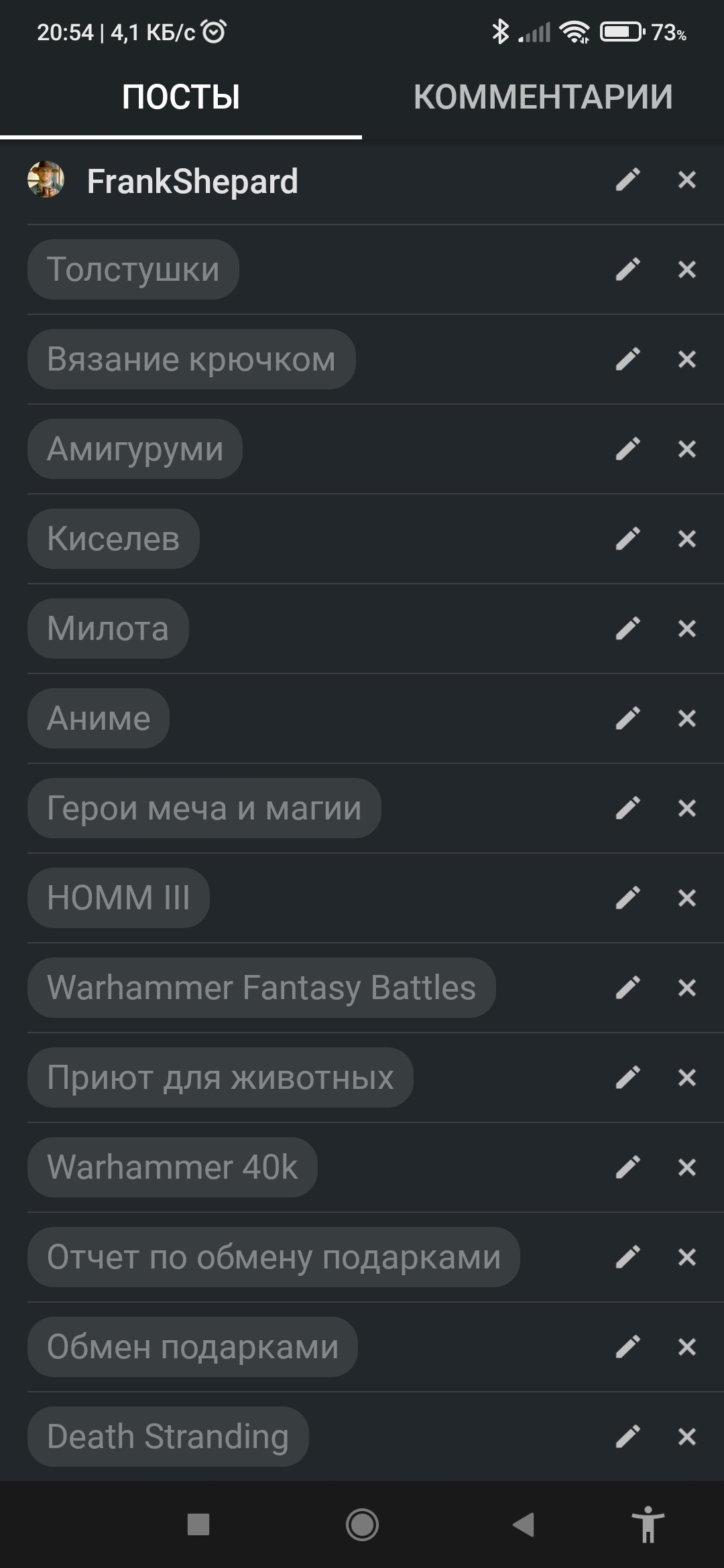
Task: Select the Посты tab
Action: click(x=181, y=97)
